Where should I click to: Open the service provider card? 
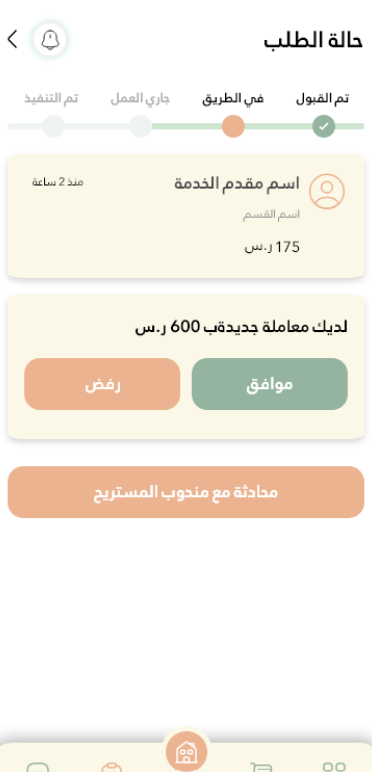coord(186,217)
